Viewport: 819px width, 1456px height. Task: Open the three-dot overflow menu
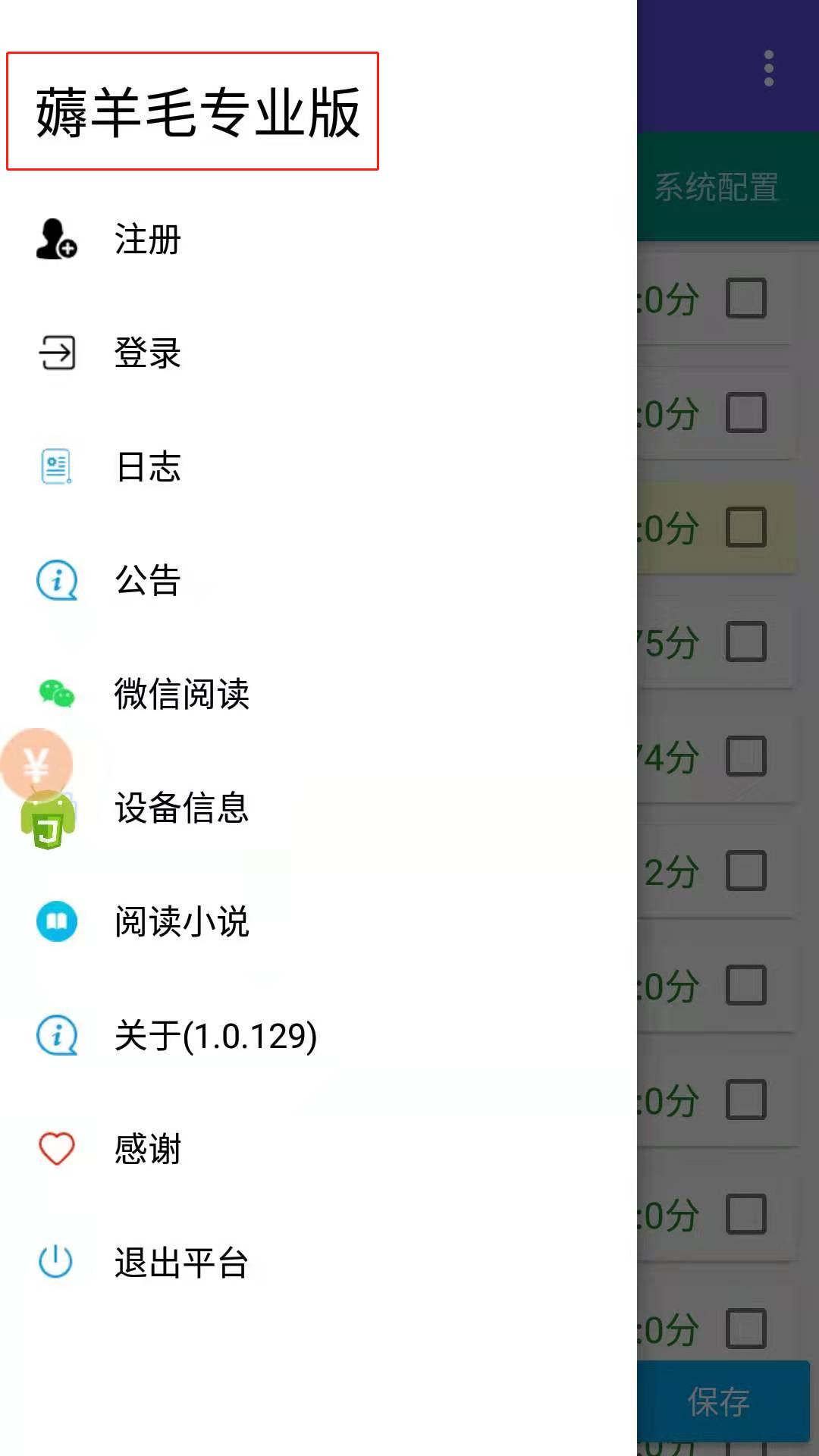768,69
